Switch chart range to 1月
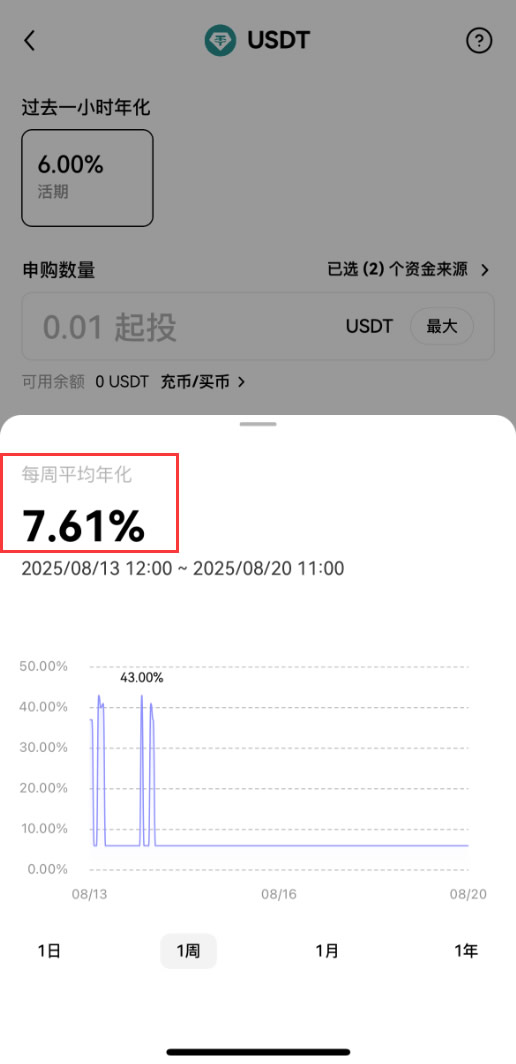 tap(327, 951)
